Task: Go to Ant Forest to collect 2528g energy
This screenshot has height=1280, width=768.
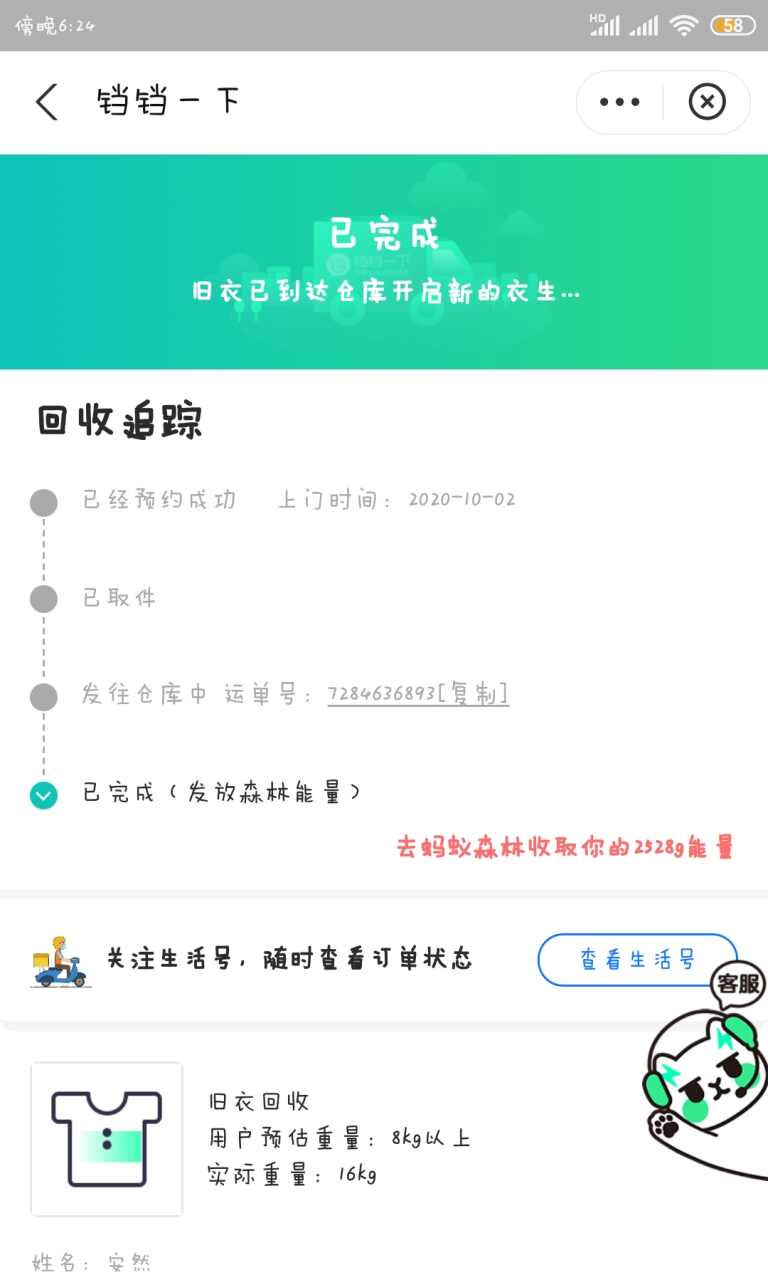Action: (x=565, y=848)
